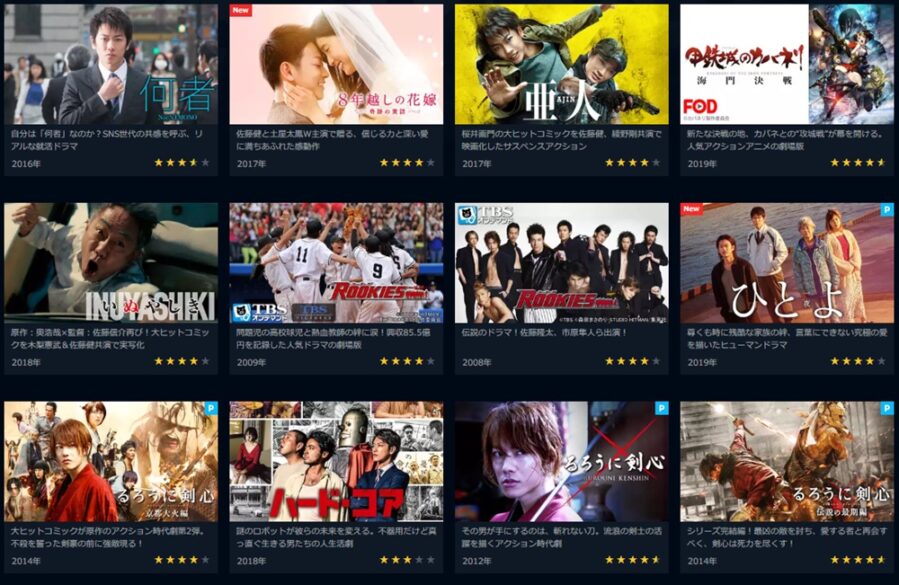This screenshot has height=585, width=899.
Task: Open るろうに剣心 伝説の最期編 tile
Action: tap(787, 461)
